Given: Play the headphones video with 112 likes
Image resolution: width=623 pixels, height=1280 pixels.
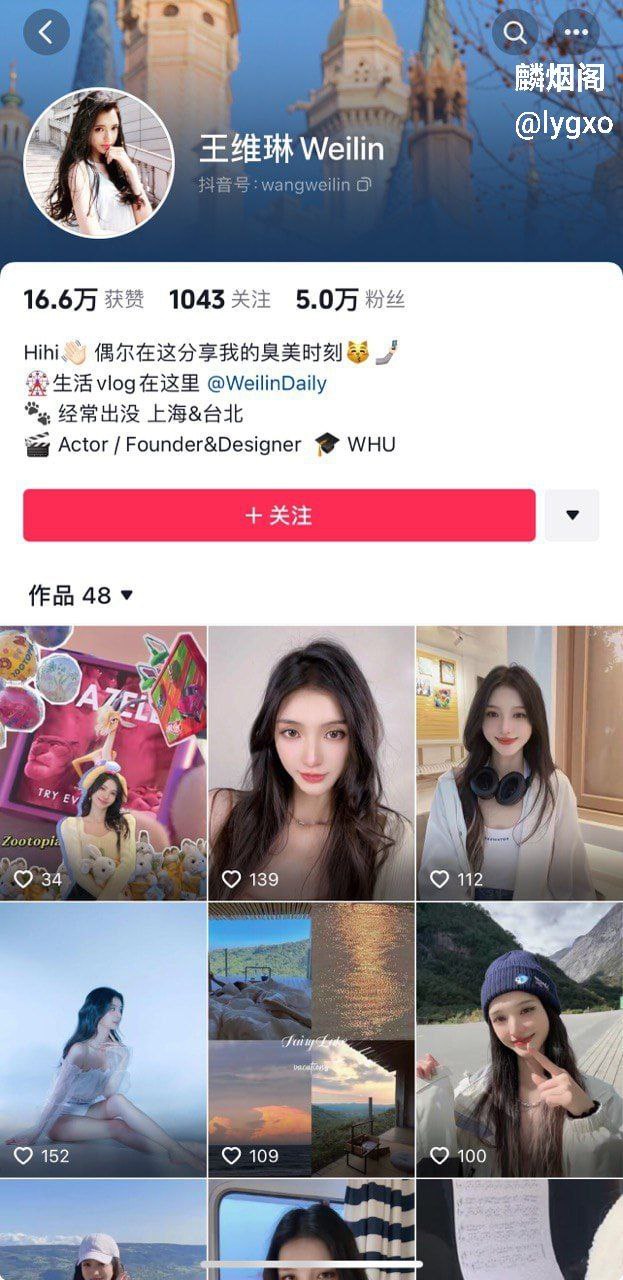Looking at the screenshot, I should [x=519, y=763].
